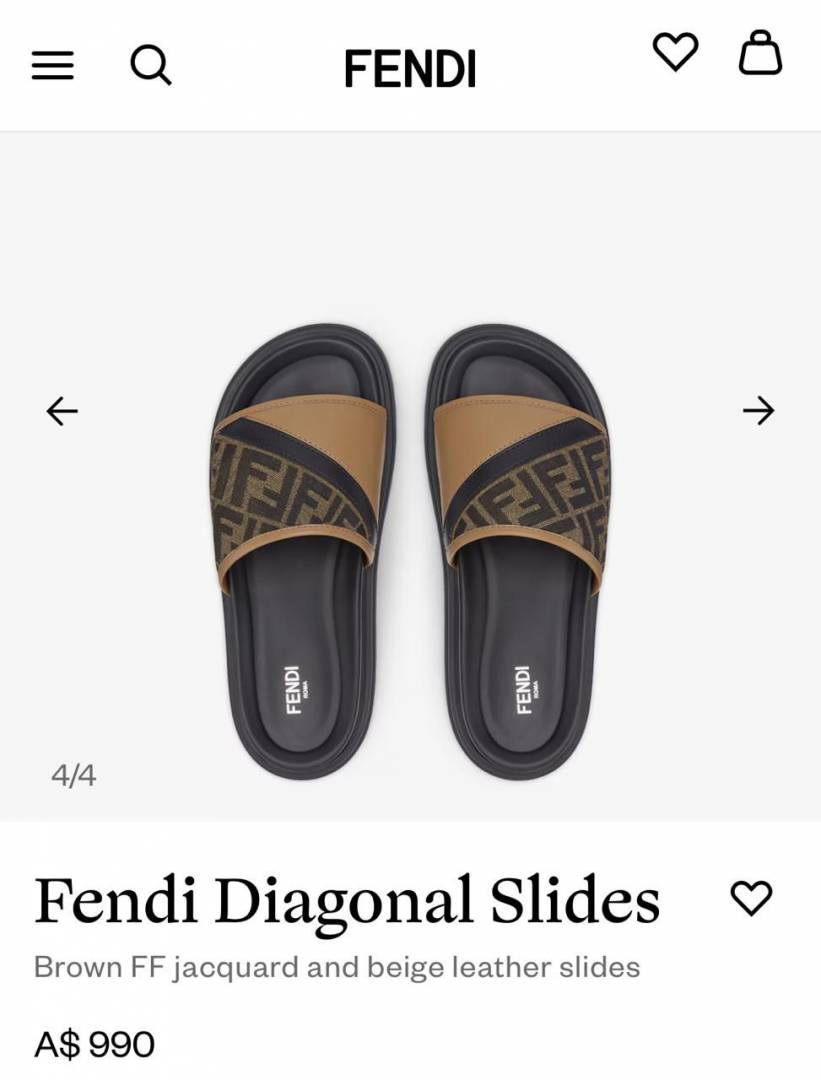
Task: Open the search magnifier
Action: pyautogui.click(x=151, y=67)
